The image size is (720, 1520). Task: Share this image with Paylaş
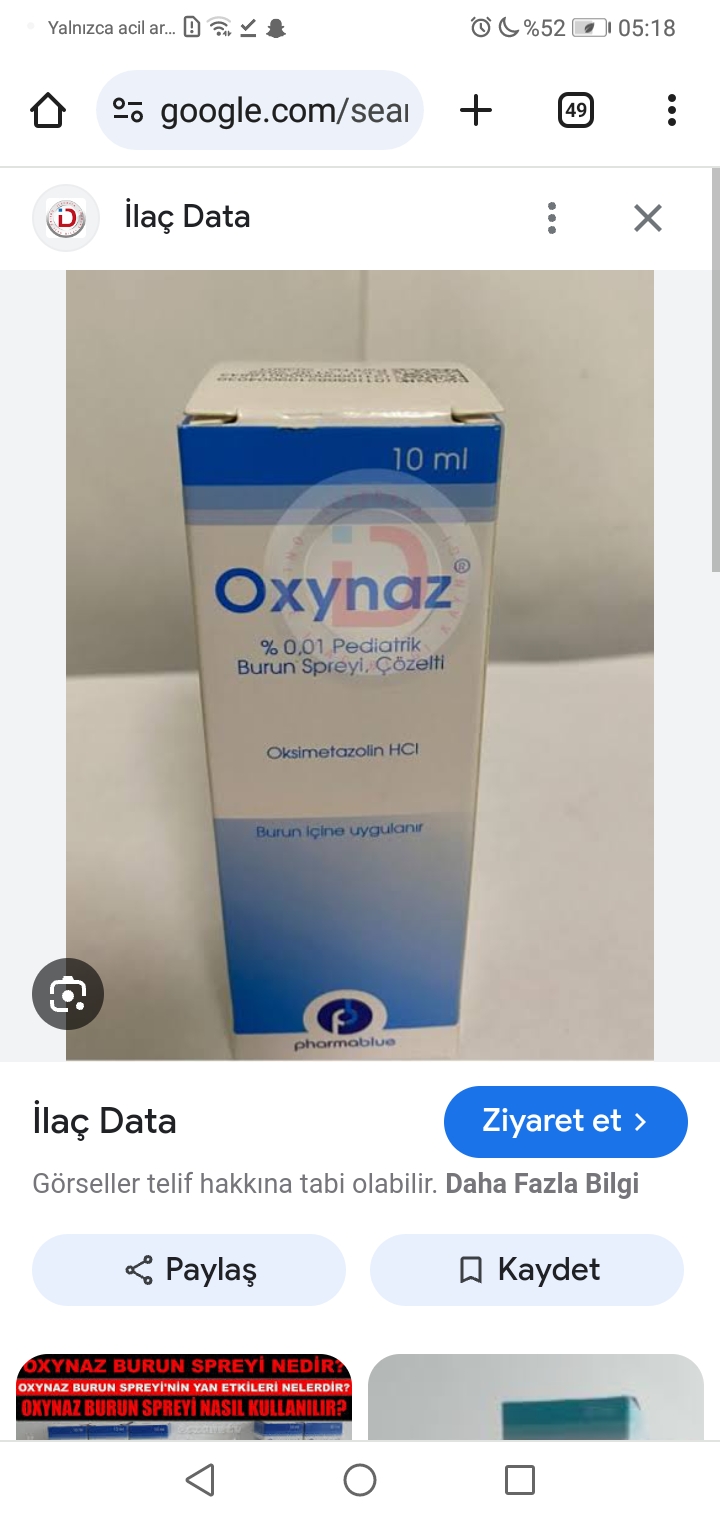click(x=189, y=1269)
